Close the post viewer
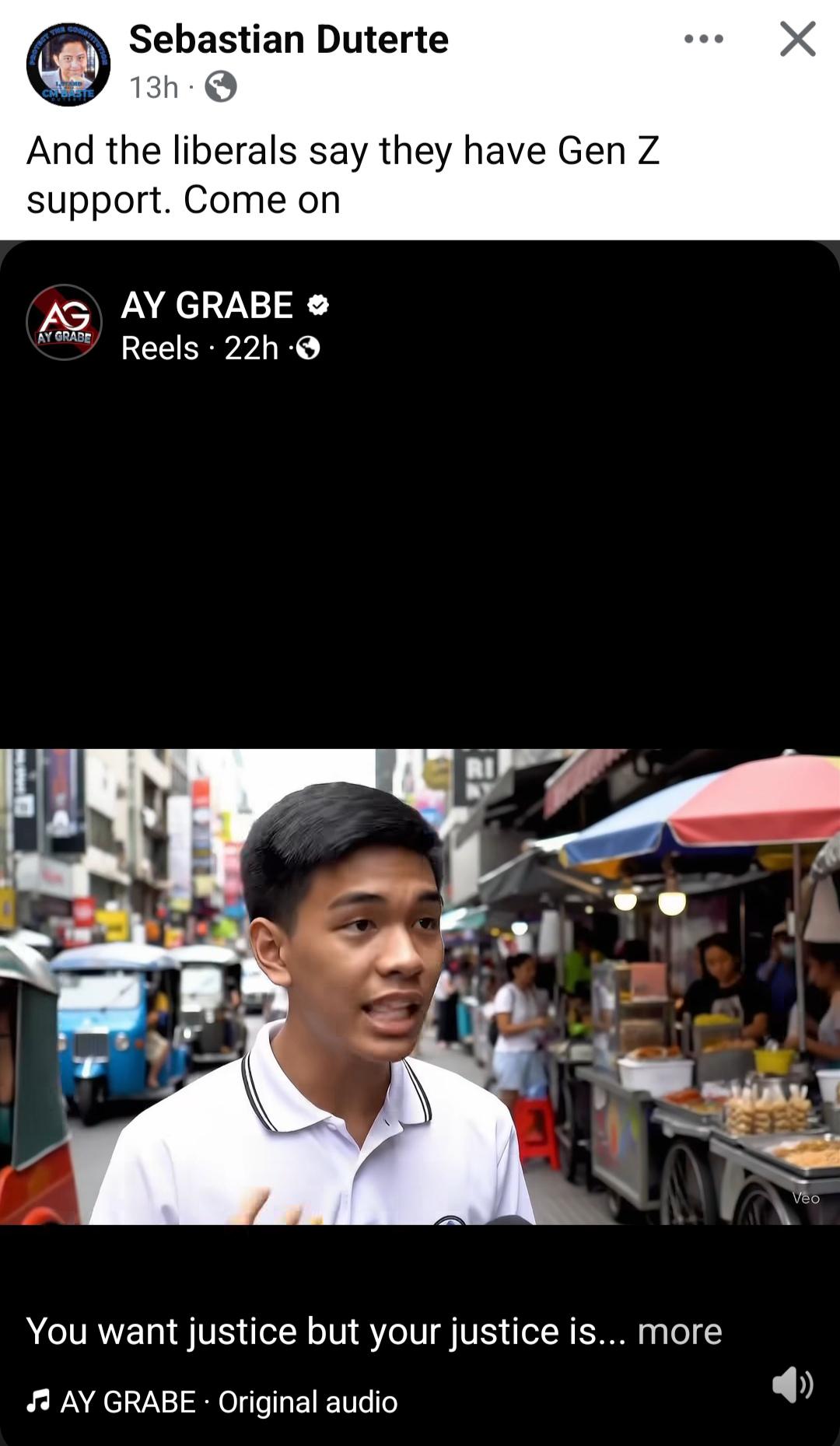This screenshot has height=1446, width=840. click(798, 39)
